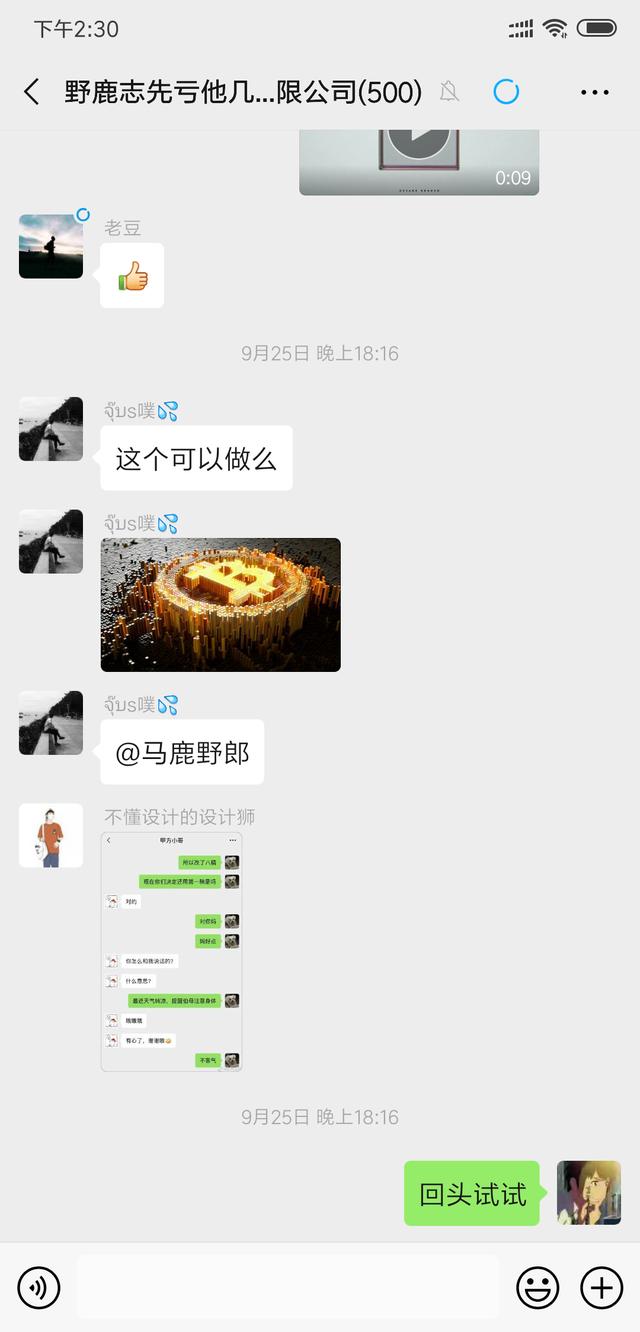The height and width of the screenshot is (1332, 640).
Task: Open 老豆's profile avatar
Action: tap(51, 246)
